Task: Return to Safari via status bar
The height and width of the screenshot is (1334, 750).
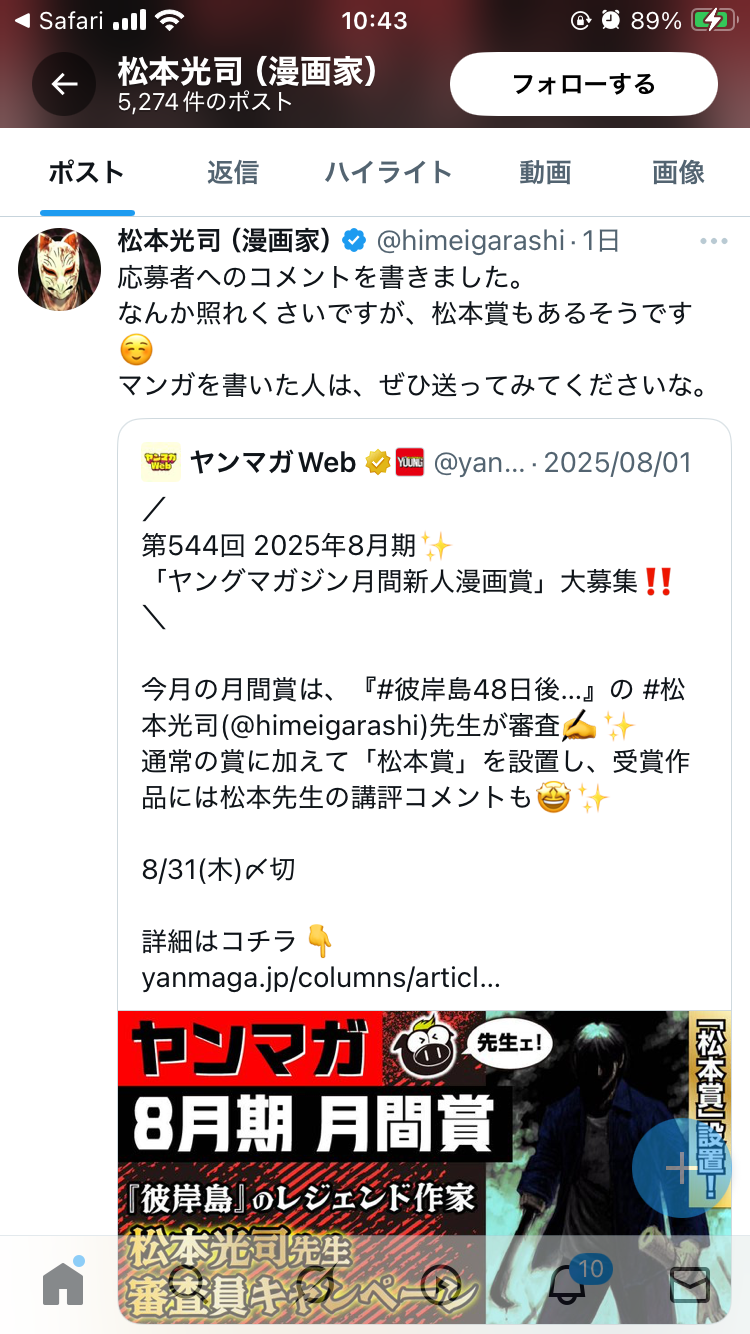Action: (x=59, y=20)
